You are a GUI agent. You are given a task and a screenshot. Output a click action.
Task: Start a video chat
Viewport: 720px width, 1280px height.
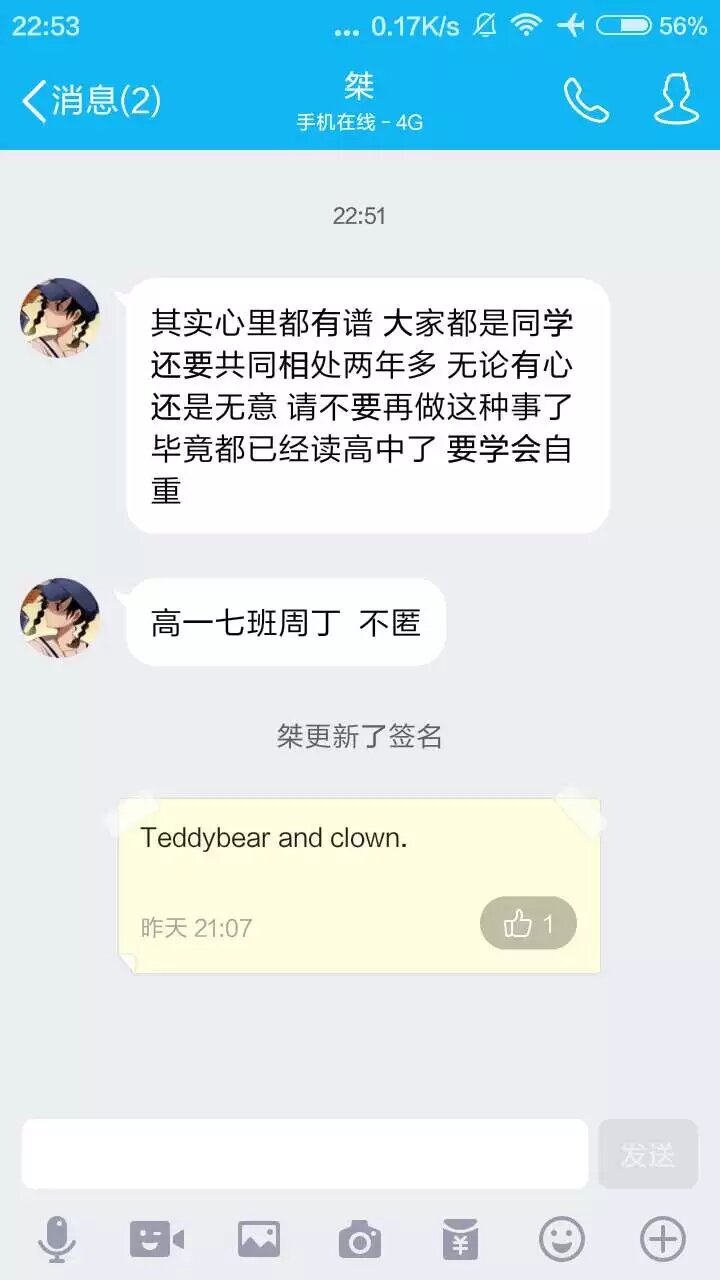[x=157, y=1240]
